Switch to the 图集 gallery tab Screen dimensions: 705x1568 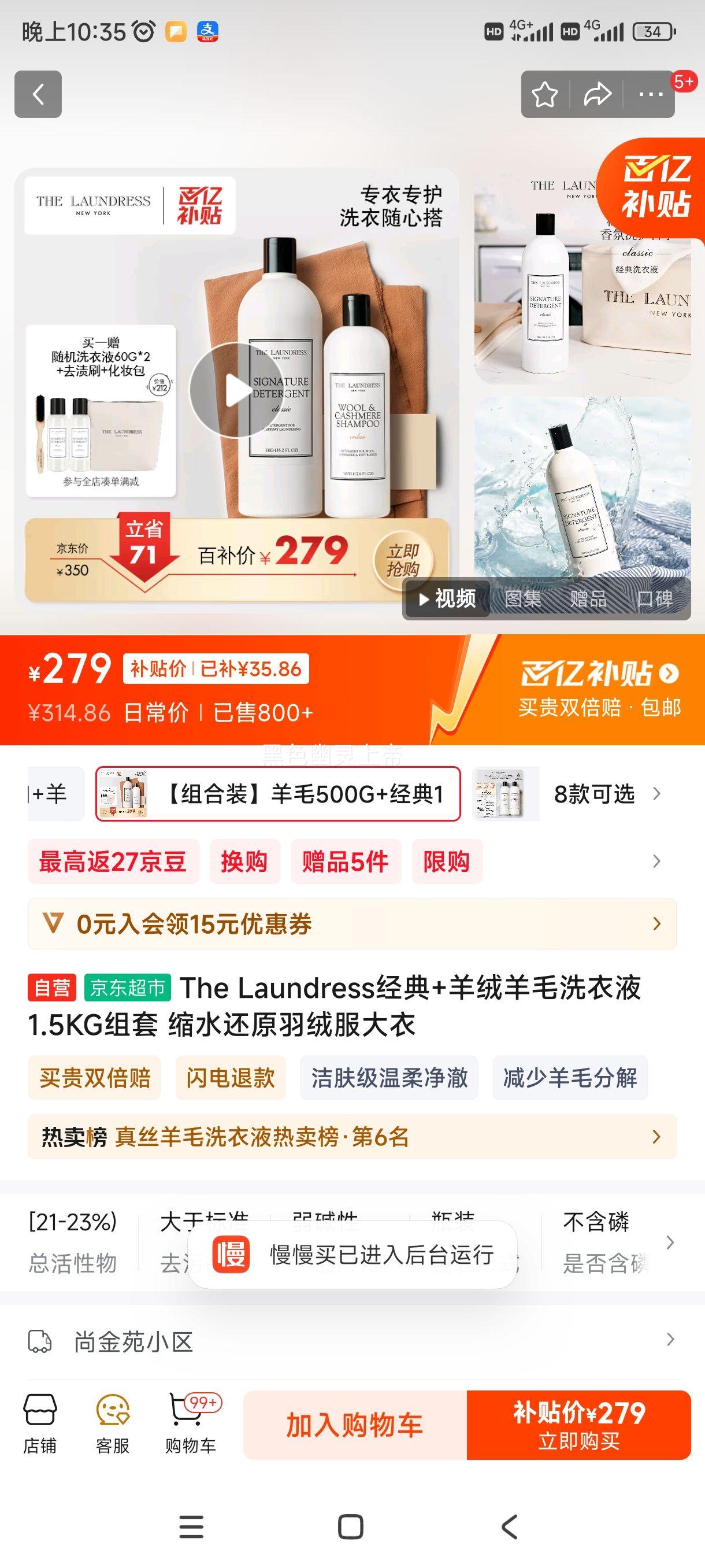[x=524, y=600]
